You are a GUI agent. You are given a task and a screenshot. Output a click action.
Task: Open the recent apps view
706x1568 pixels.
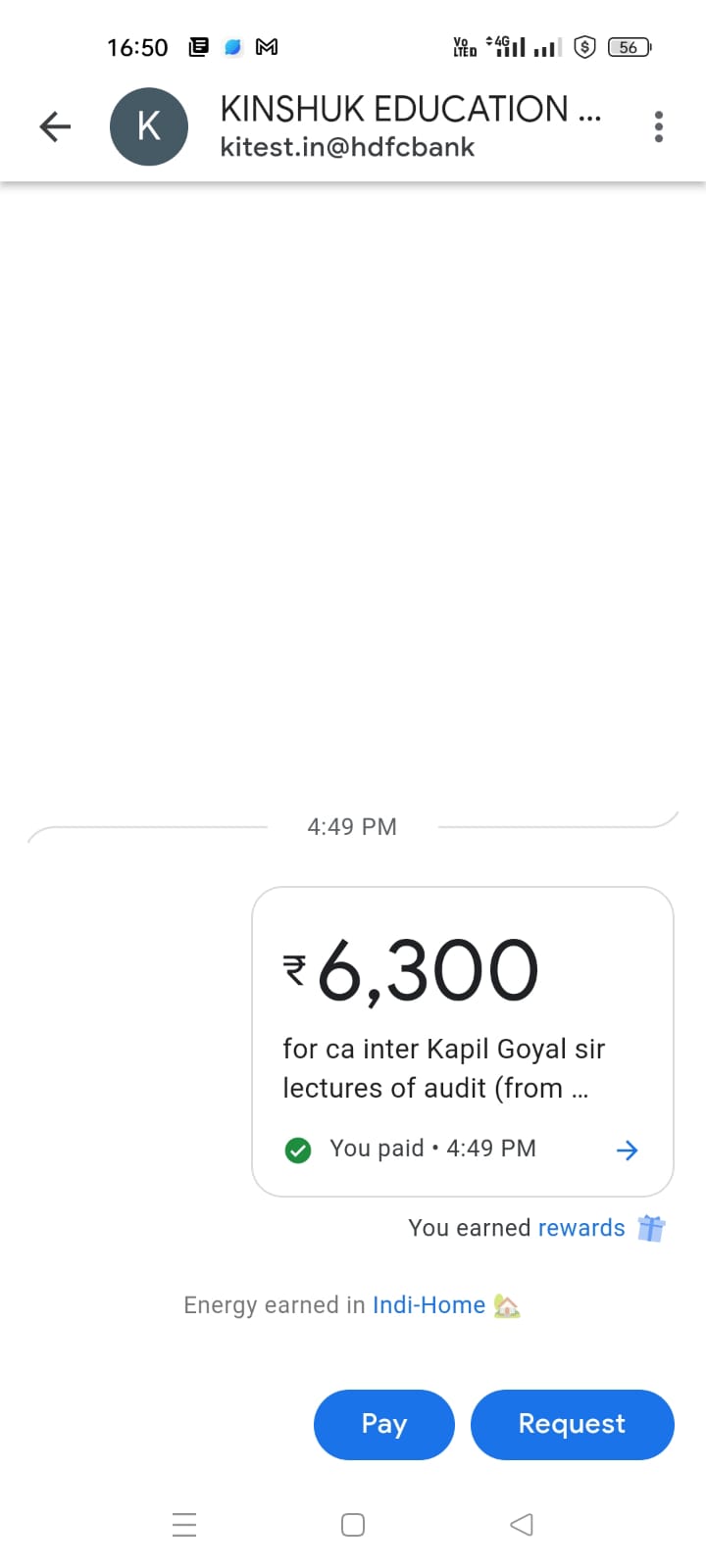184,1525
